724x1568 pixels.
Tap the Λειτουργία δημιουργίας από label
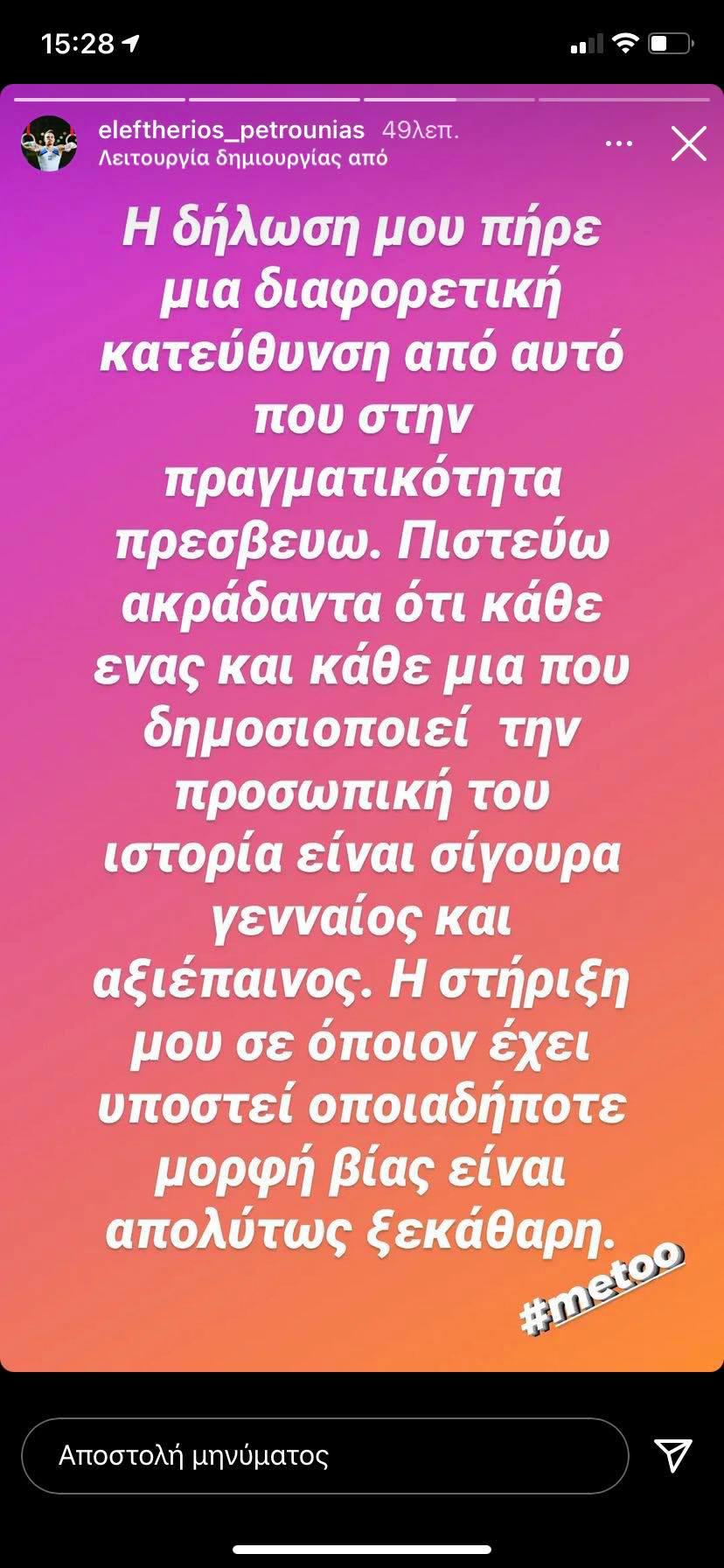click(x=242, y=158)
